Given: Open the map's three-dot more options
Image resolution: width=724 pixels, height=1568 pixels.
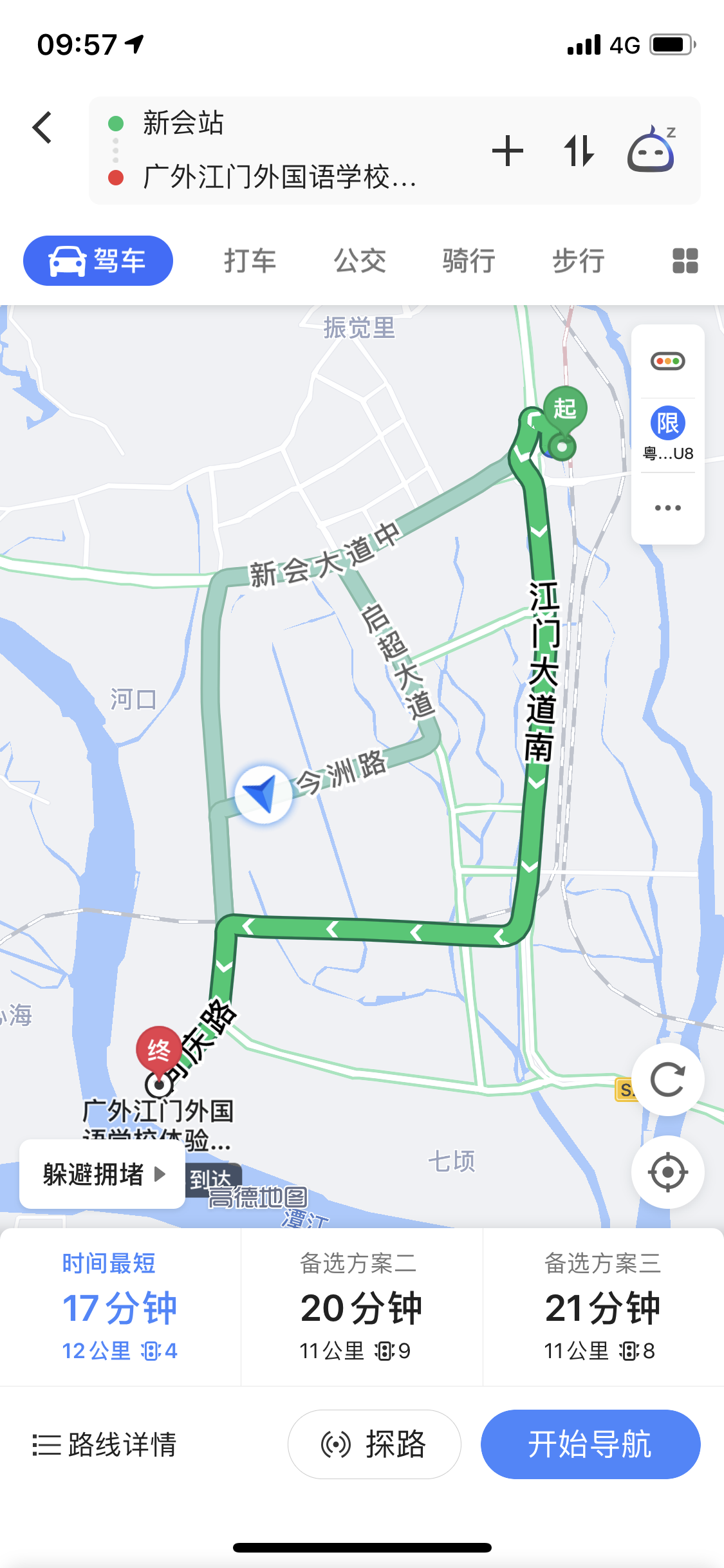Looking at the screenshot, I should (667, 508).
